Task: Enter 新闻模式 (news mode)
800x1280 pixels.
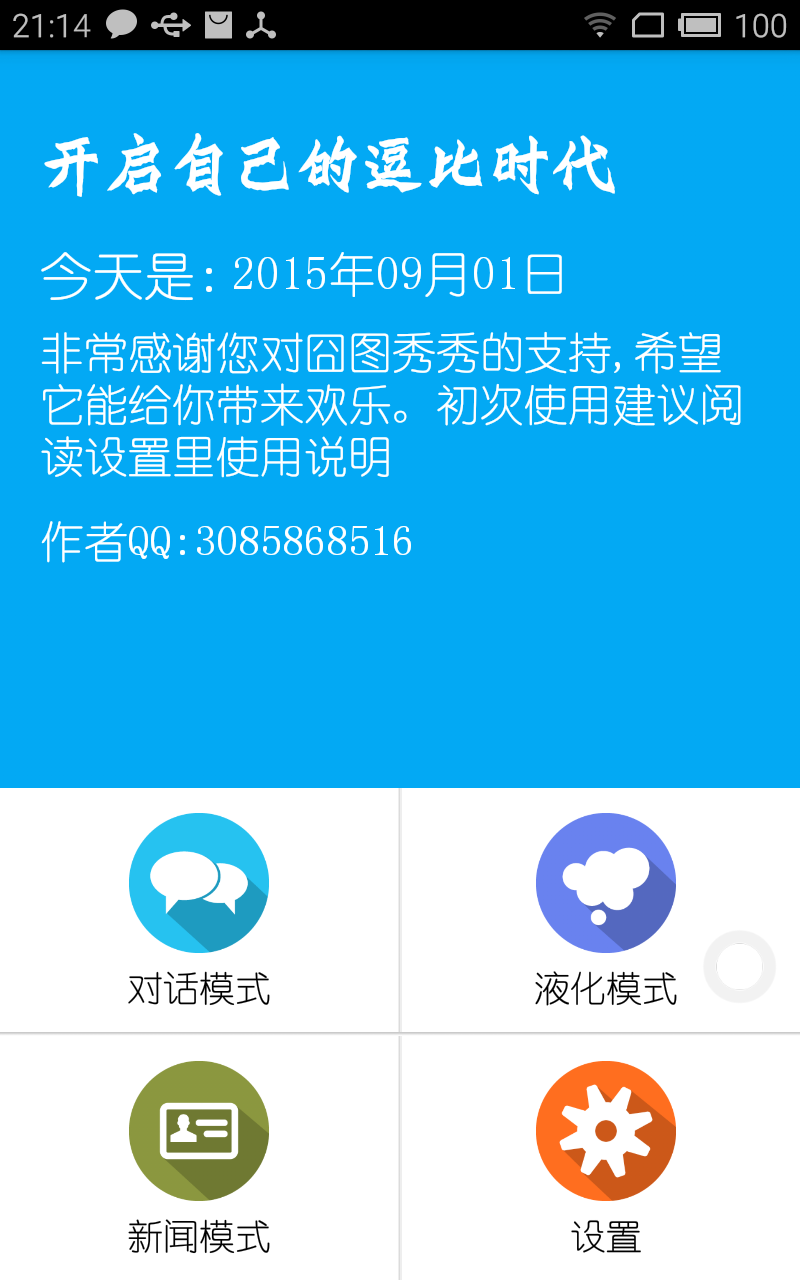Action: pyautogui.click(x=199, y=1157)
